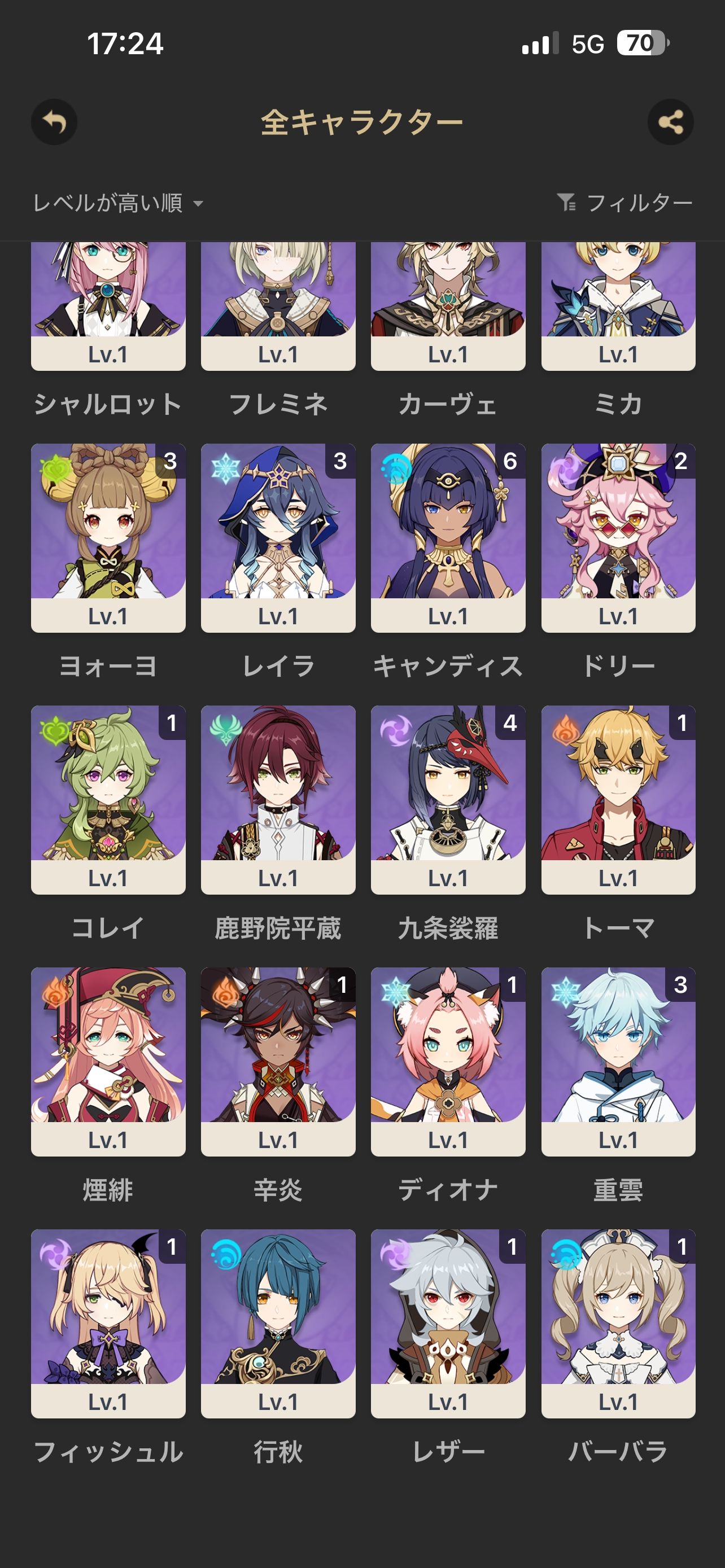
Task: Select キャンディス character card
Action: [448, 537]
